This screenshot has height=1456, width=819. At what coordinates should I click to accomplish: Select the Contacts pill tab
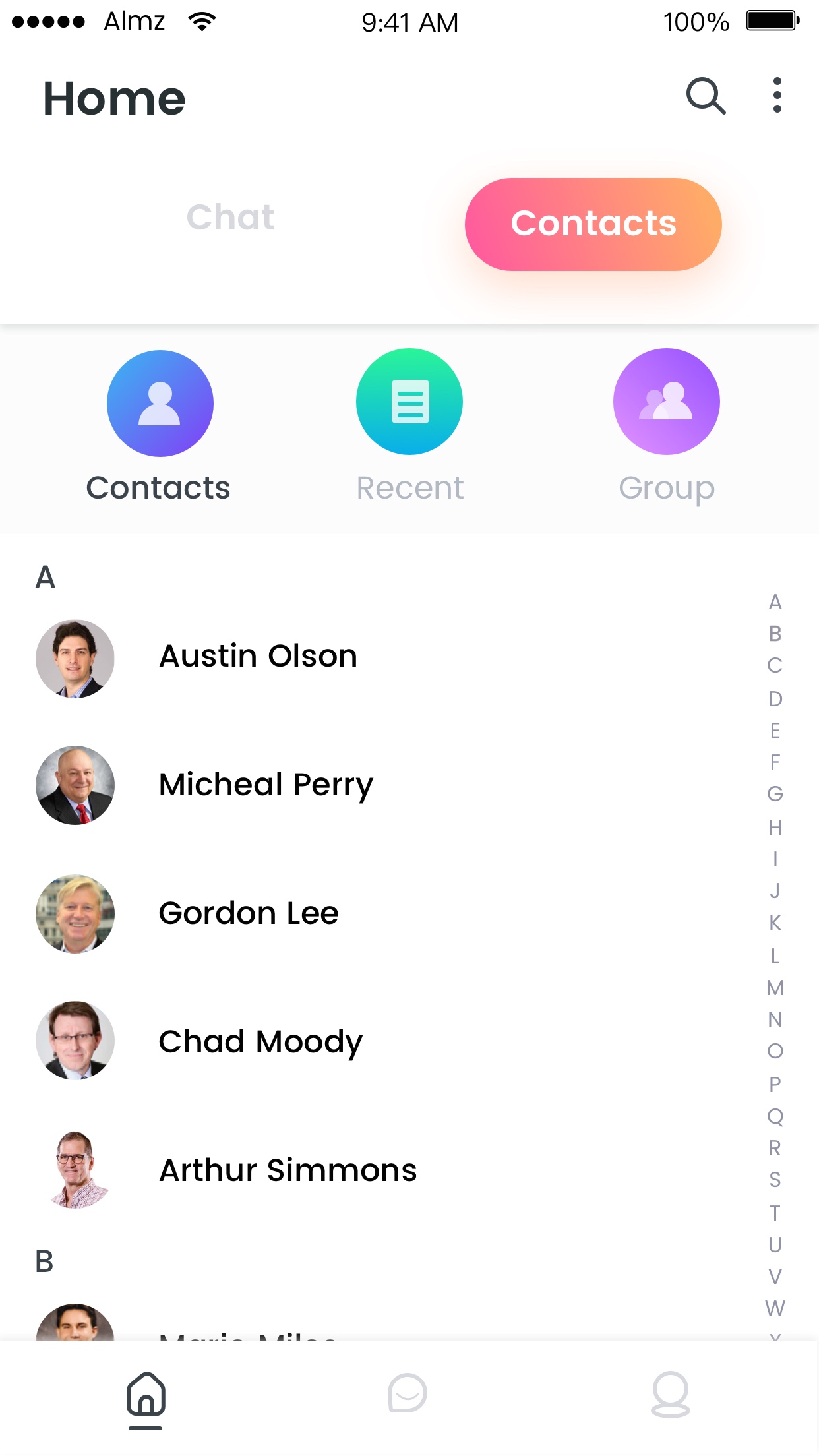[593, 224]
